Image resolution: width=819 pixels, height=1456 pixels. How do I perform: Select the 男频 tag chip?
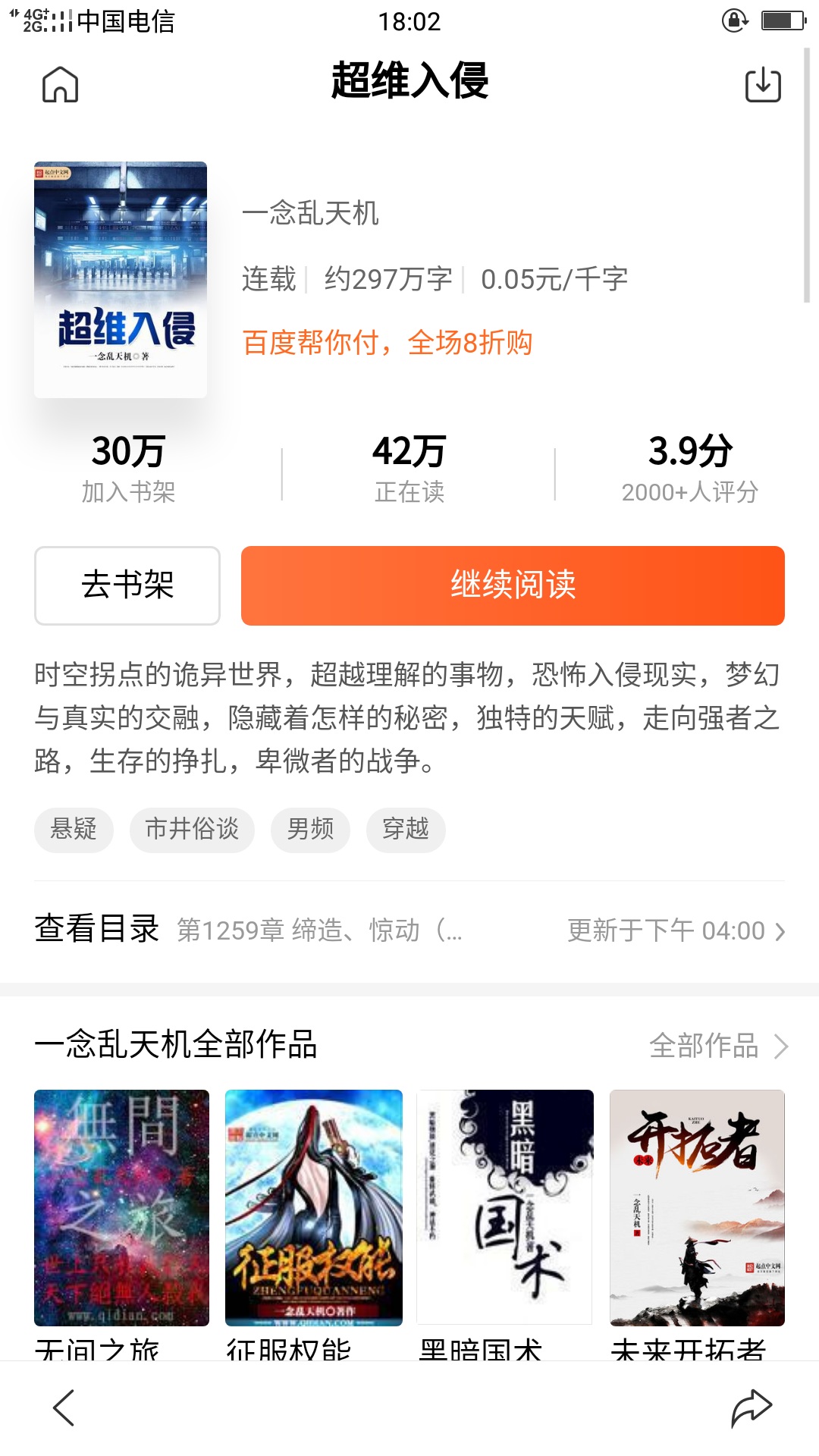(310, 830)
